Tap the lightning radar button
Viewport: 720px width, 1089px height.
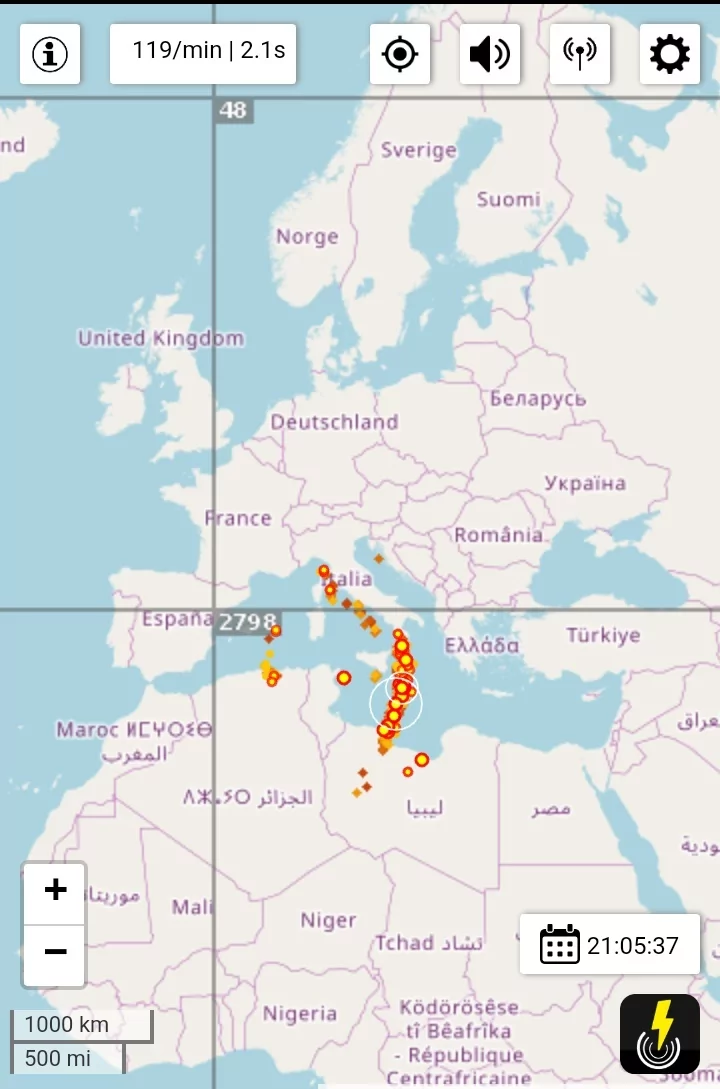[x=660, y=1034]
